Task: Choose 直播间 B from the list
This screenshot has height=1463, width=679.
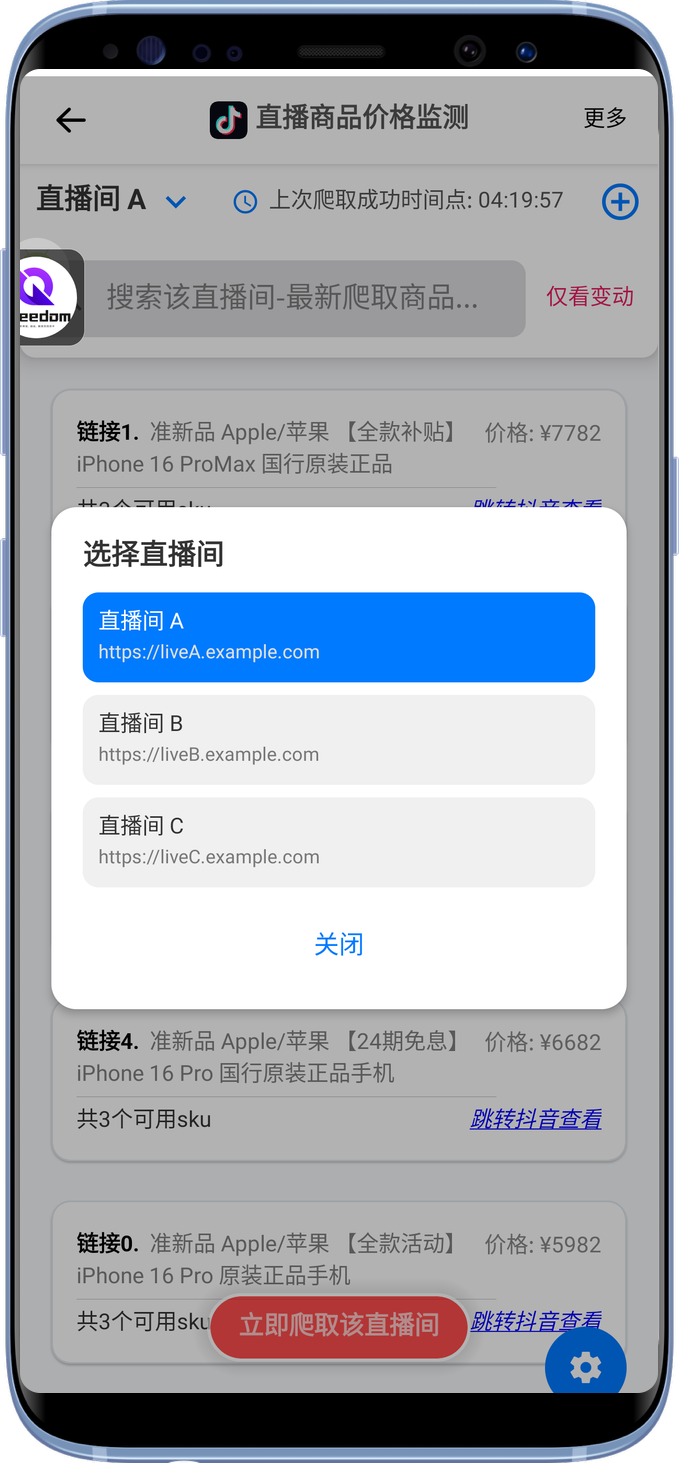Action: [x=338, y=740]
